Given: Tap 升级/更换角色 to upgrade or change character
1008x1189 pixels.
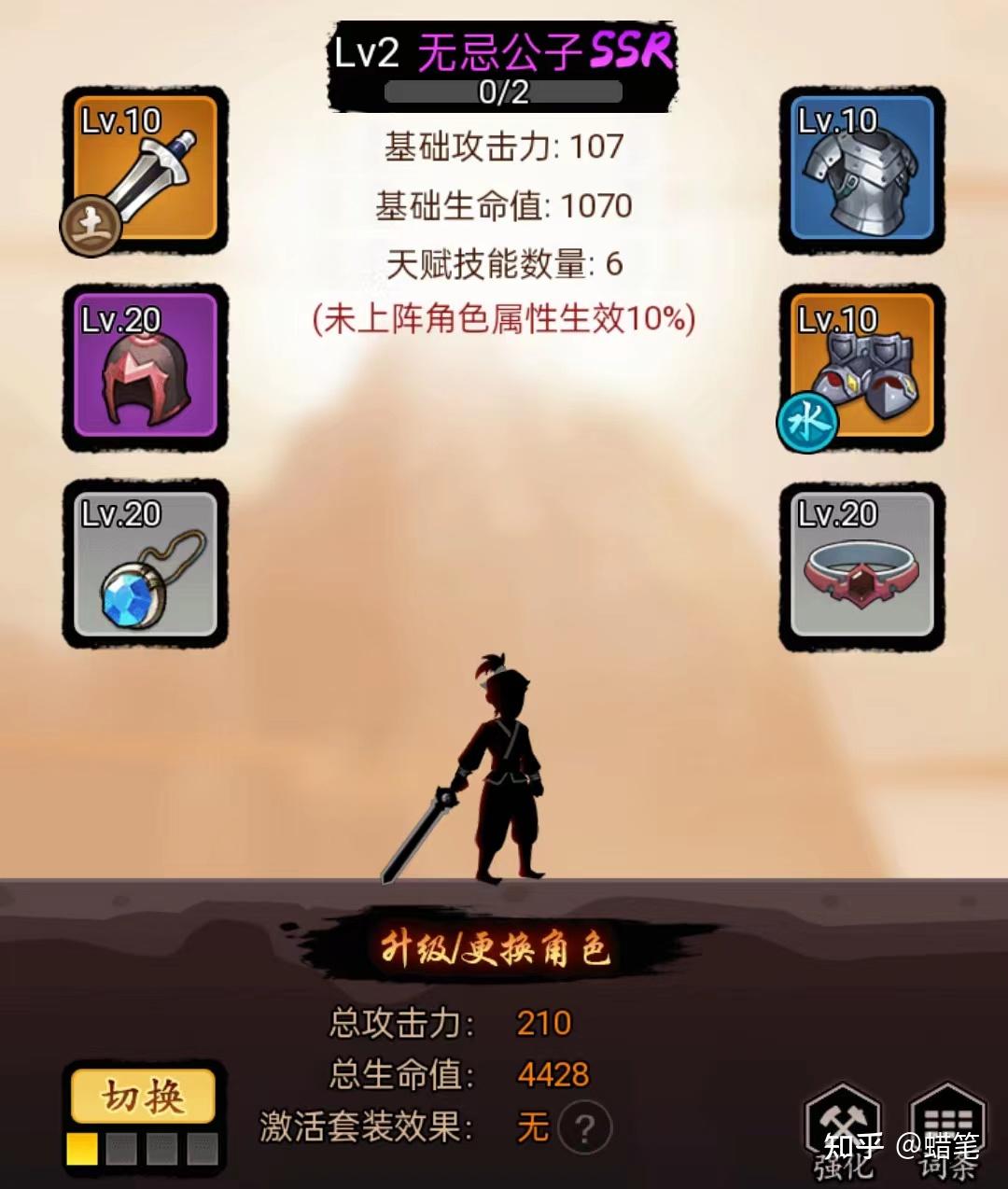Looking at the screenshot, I should click(495, 949).
